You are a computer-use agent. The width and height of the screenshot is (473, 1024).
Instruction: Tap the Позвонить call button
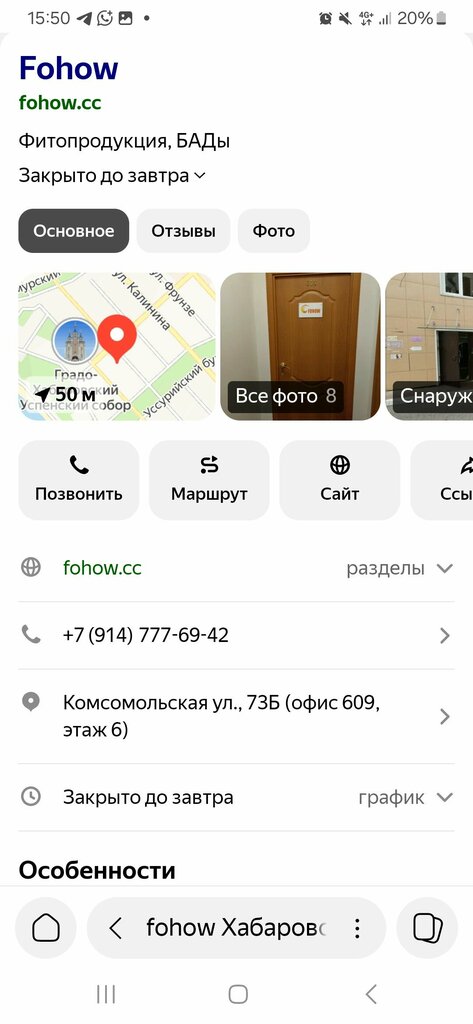78,480
